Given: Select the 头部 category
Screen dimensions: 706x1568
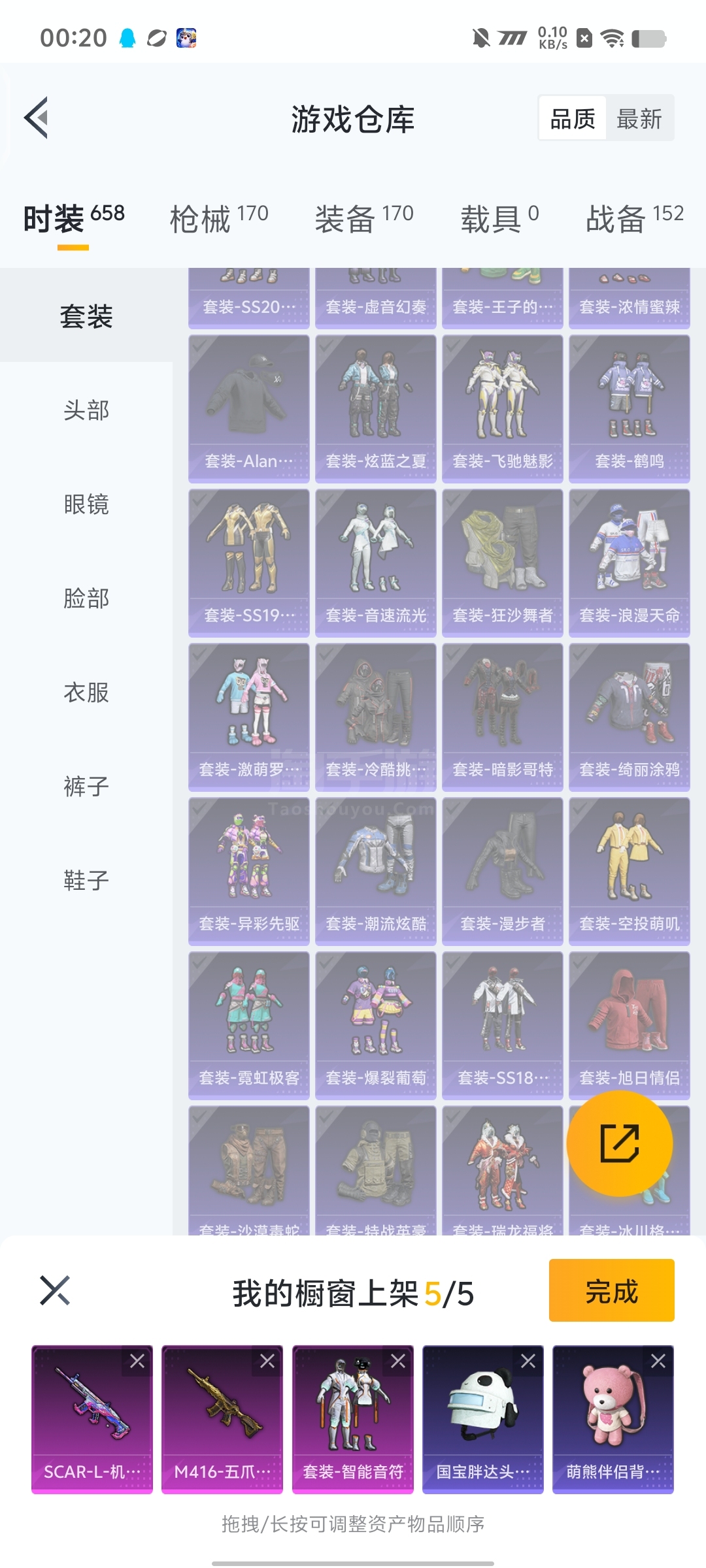Looking at the screenshot, I should (86, 410).
